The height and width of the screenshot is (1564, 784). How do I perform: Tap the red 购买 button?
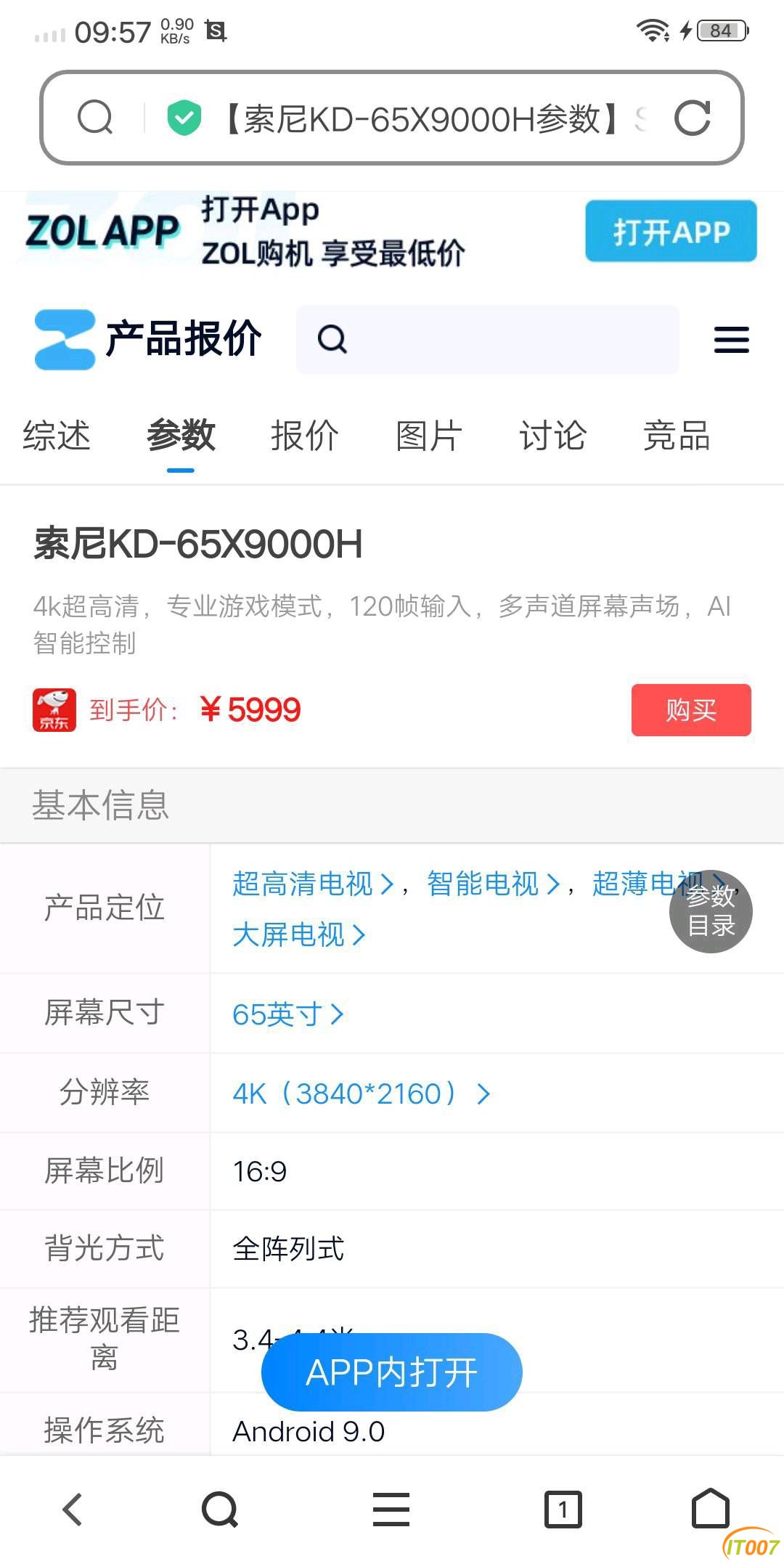click(x=690, y=710)
